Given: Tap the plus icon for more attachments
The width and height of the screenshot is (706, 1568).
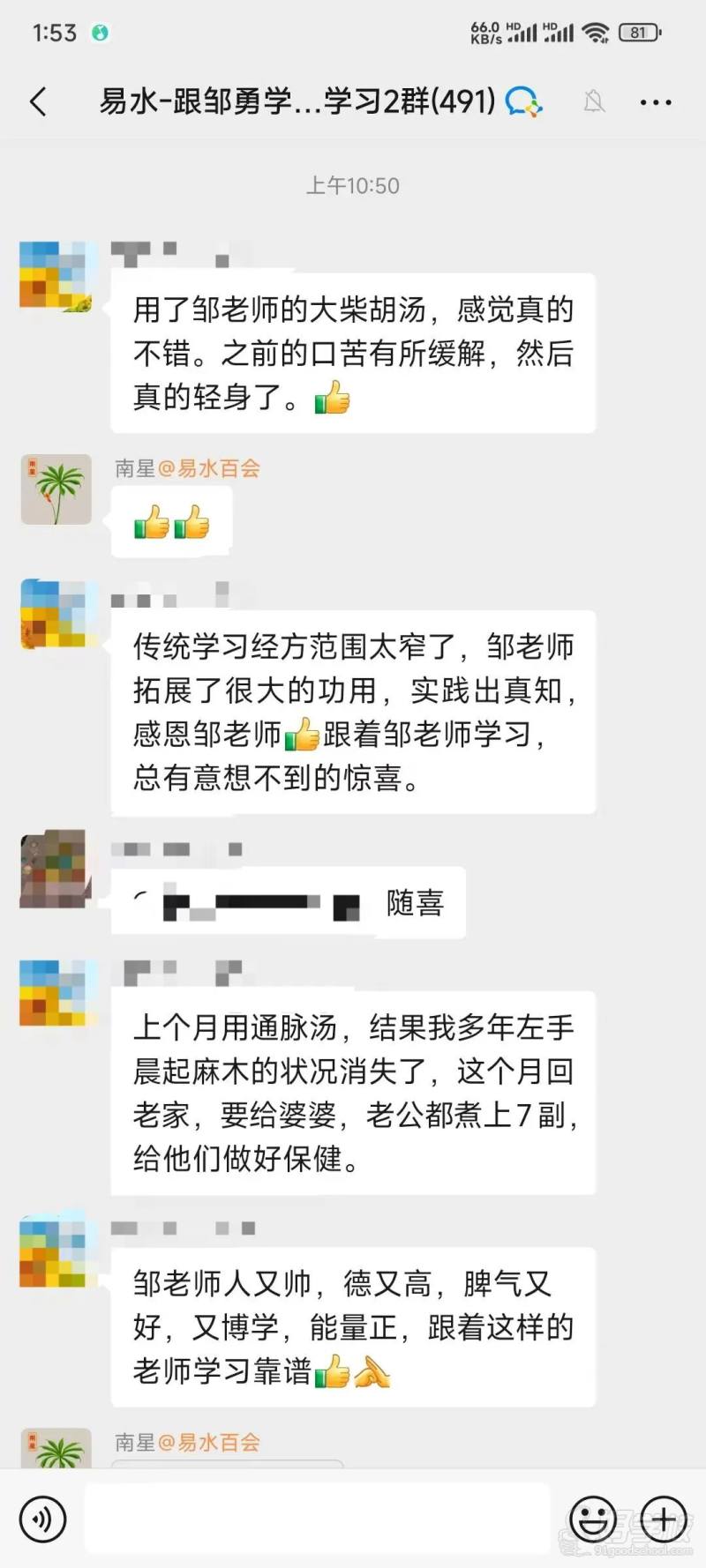Looking at the screenshot, I should 664,1519.
